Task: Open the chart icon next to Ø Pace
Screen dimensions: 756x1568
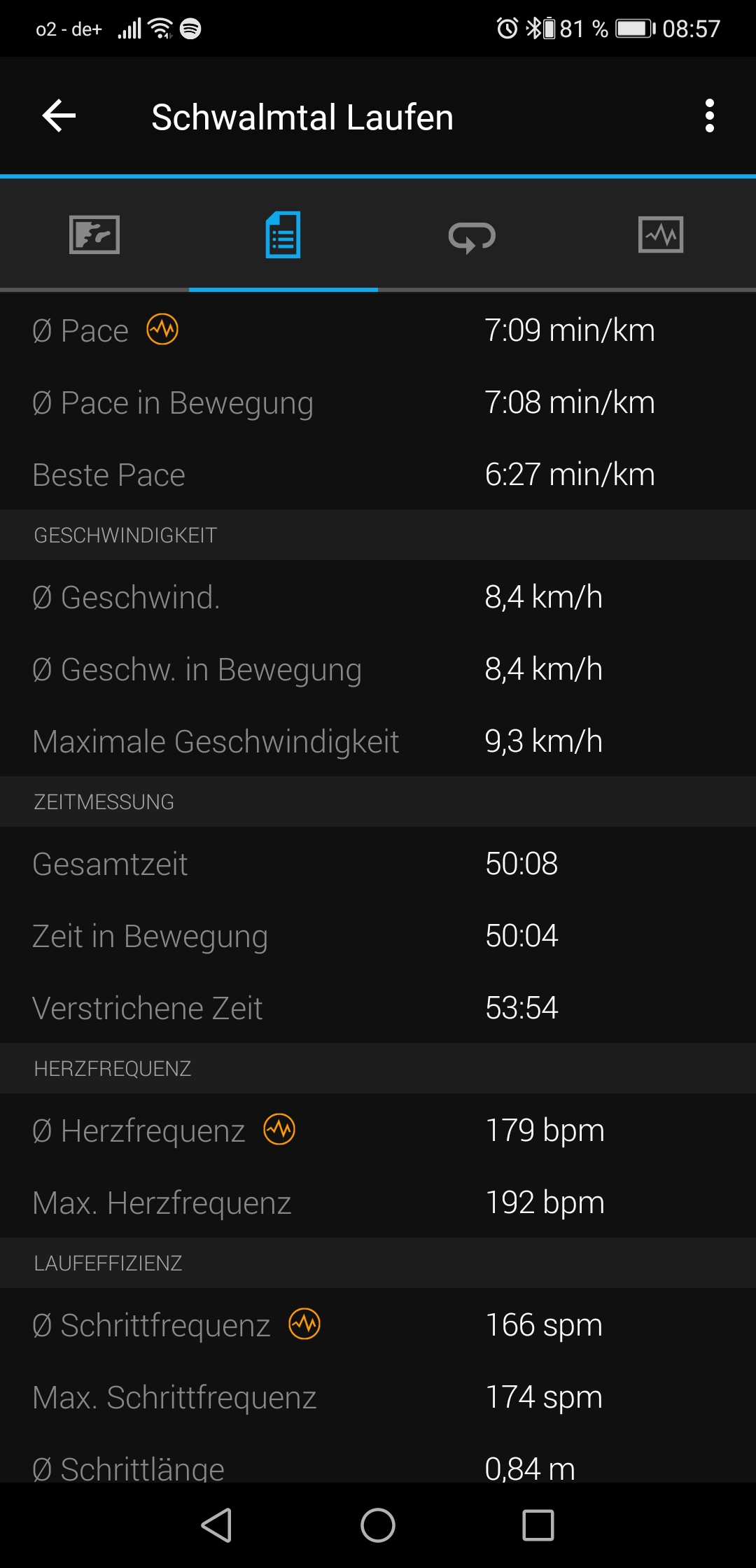Action: [162, 330]
